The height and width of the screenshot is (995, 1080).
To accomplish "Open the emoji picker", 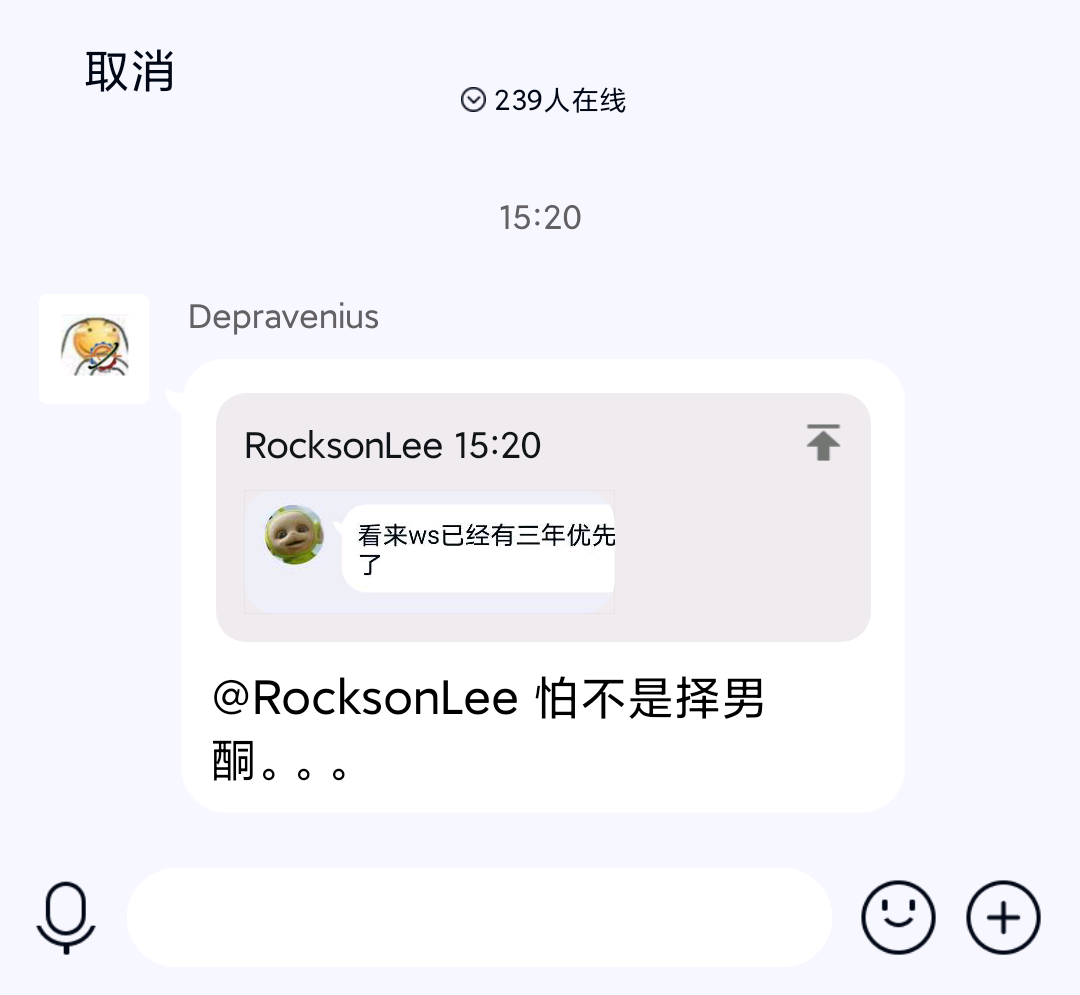I will click(x=898, y=917).
